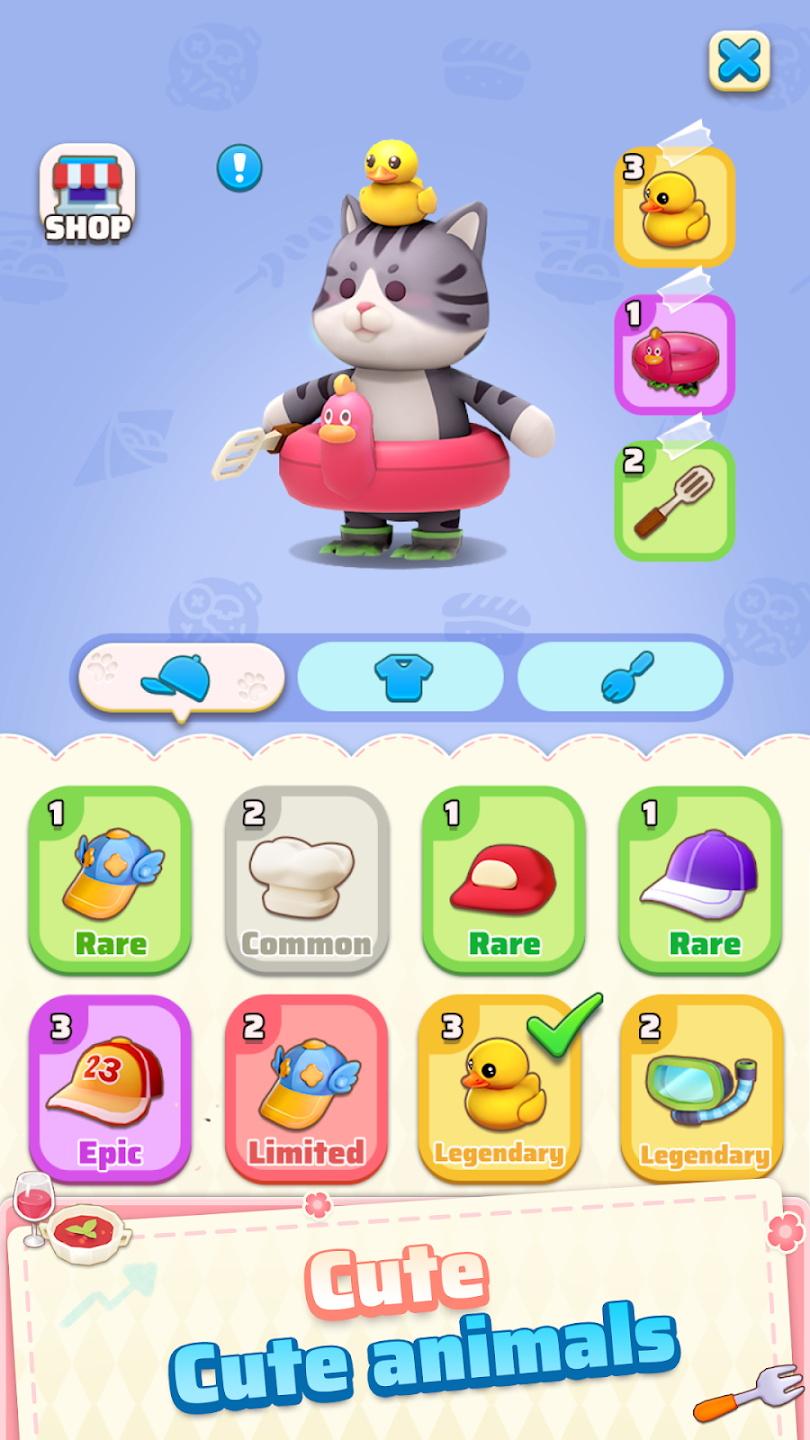Select the equipped rubber duck slot
This screenshot has height=1440, width=810.
click(674, 207)
